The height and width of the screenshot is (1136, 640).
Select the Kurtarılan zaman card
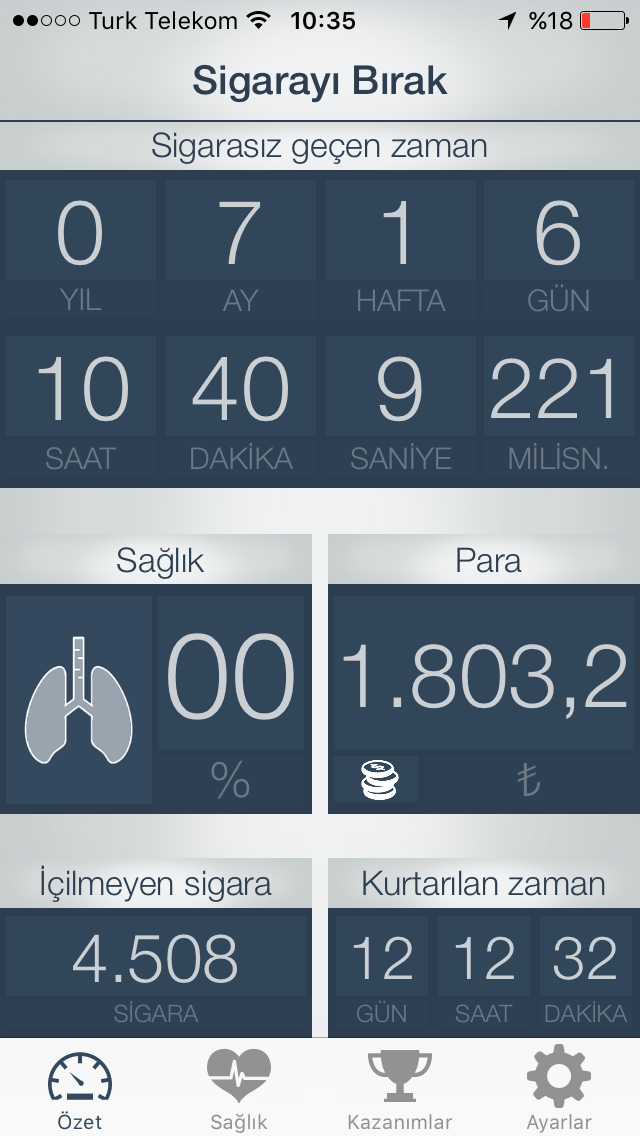[484, 948]
